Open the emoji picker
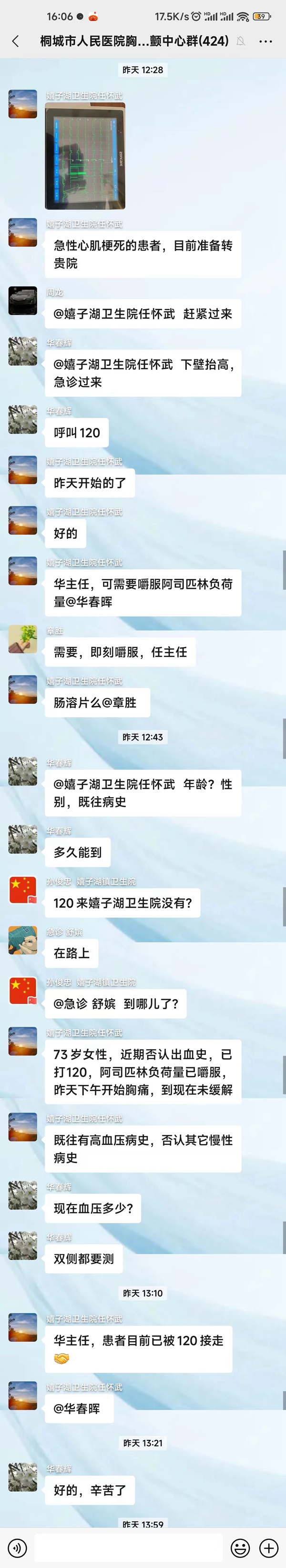Screen dimensions: 286x1568 pos(240,1548)
